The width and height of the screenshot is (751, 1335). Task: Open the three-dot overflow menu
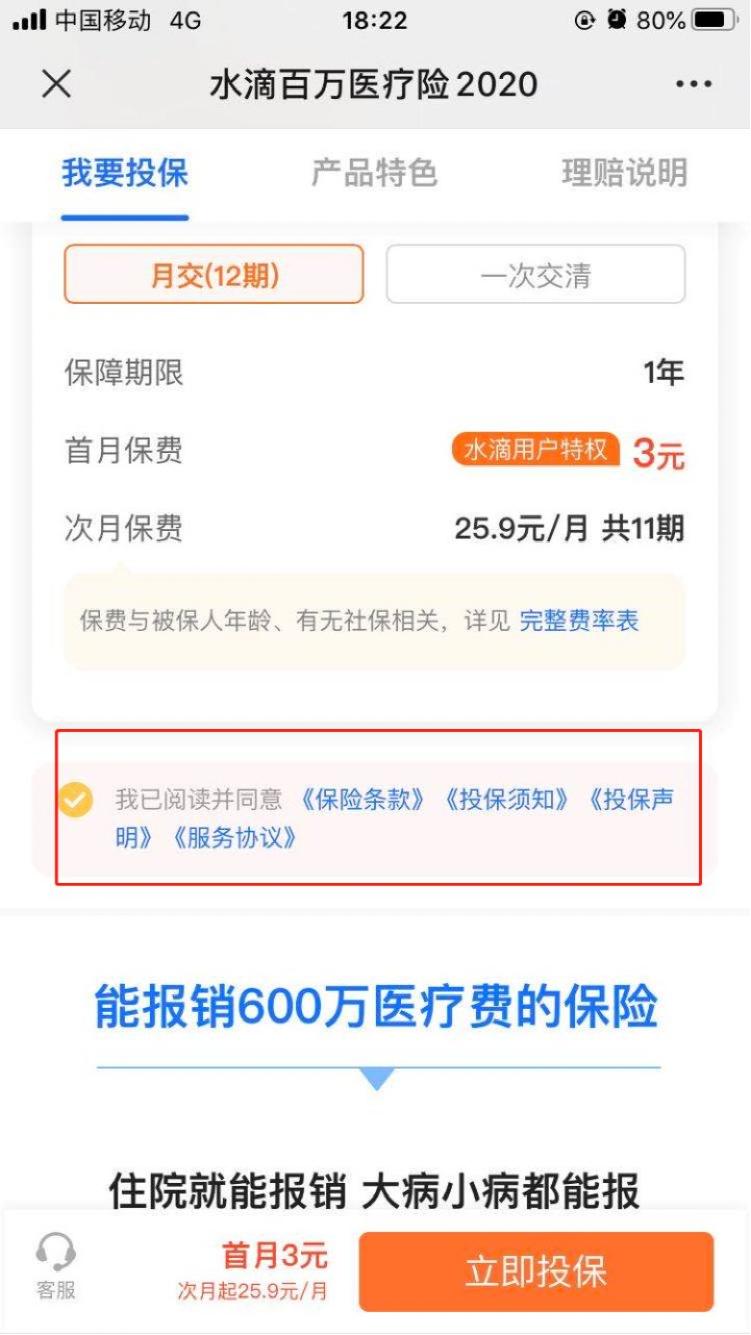[693, 85]
